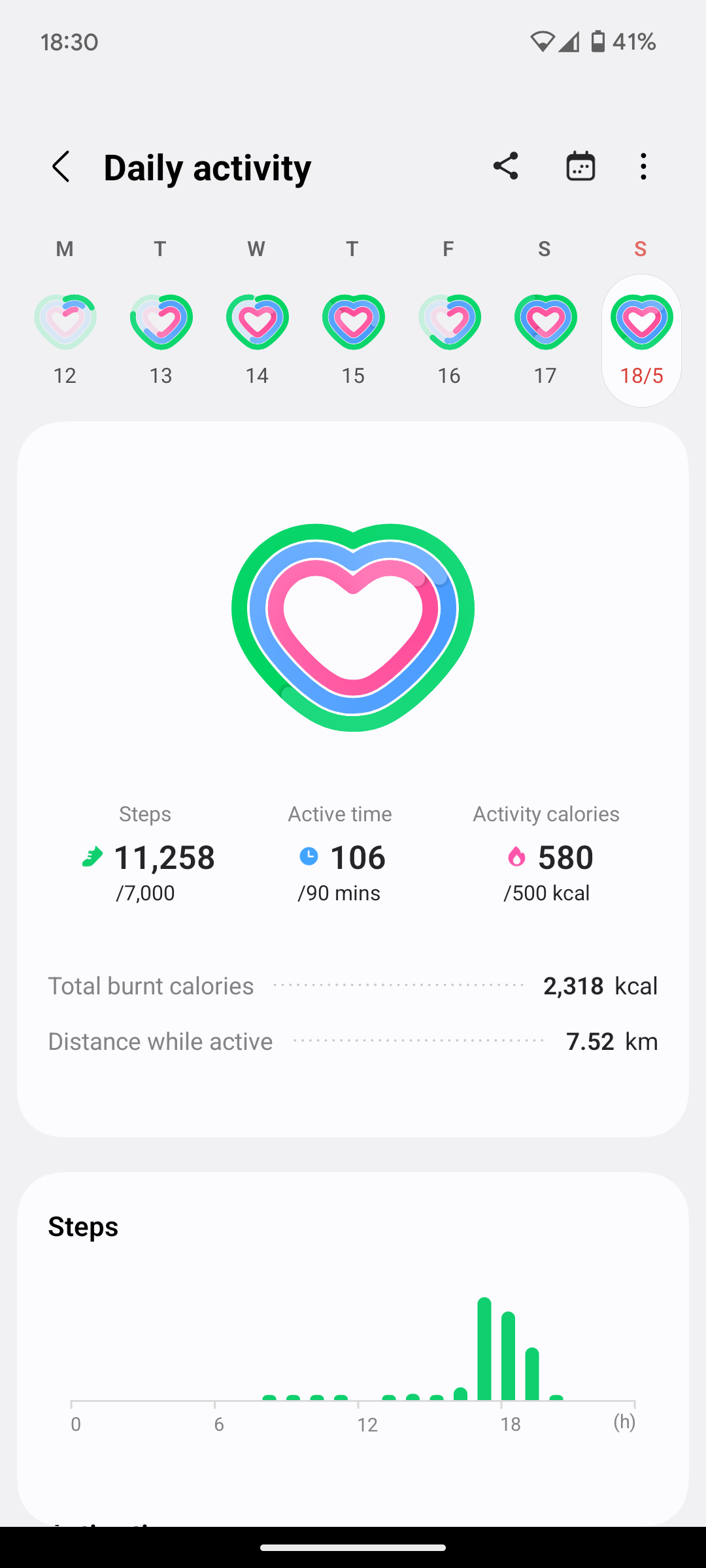Select Tuesday the 13th

point(161,333)
